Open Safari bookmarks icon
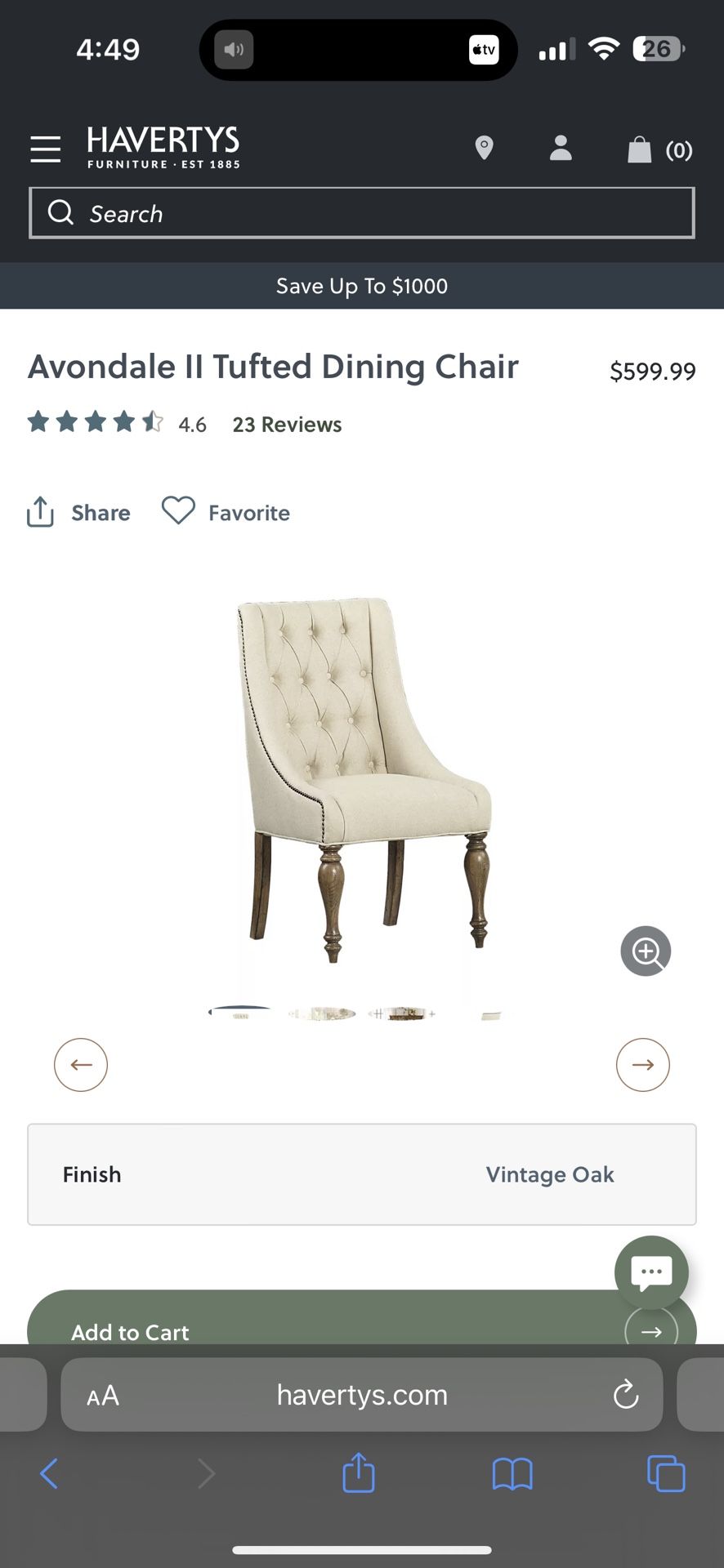This screenshot has height=1568, width=724. click(x=512, y=1473)
